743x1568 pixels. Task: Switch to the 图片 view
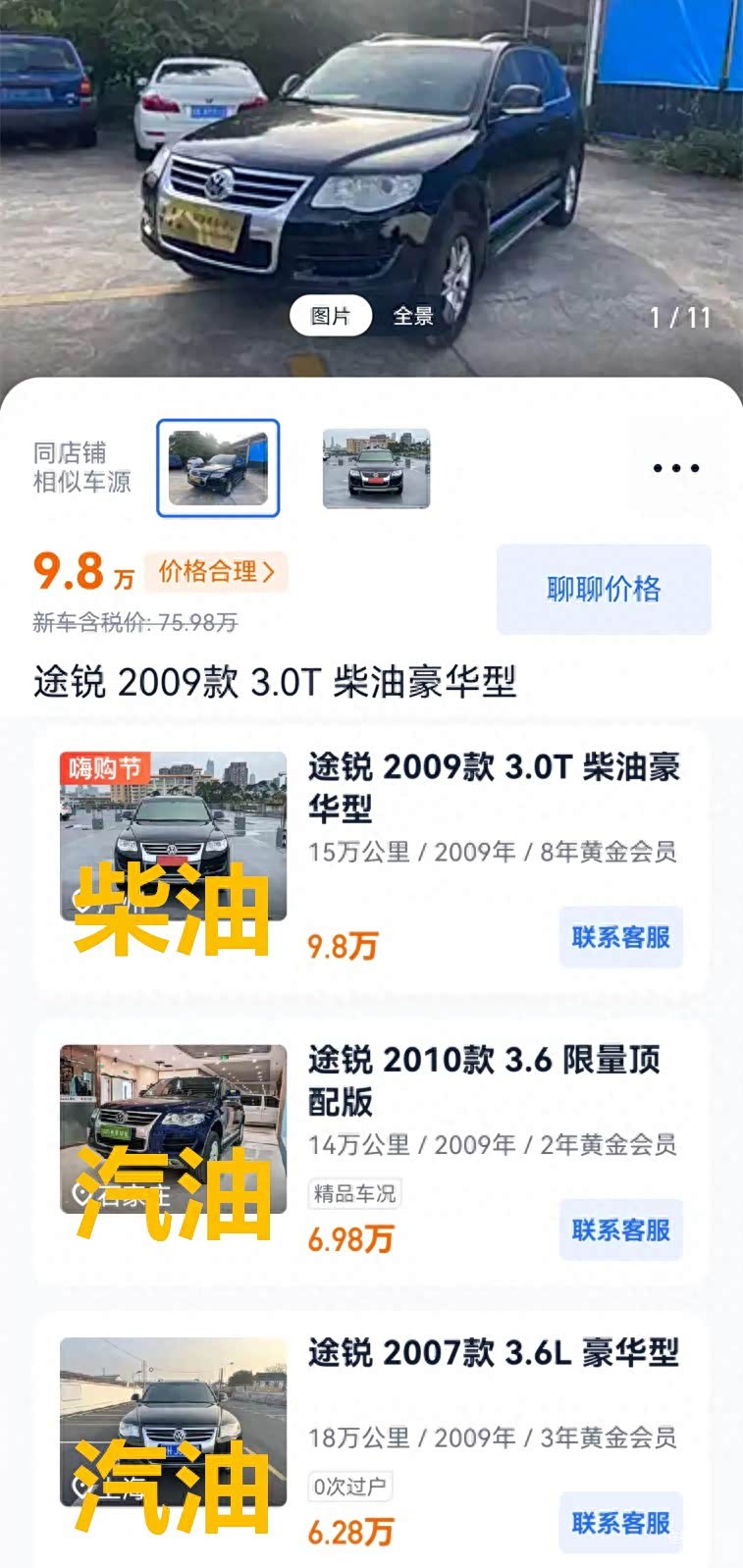click(330, 316)
